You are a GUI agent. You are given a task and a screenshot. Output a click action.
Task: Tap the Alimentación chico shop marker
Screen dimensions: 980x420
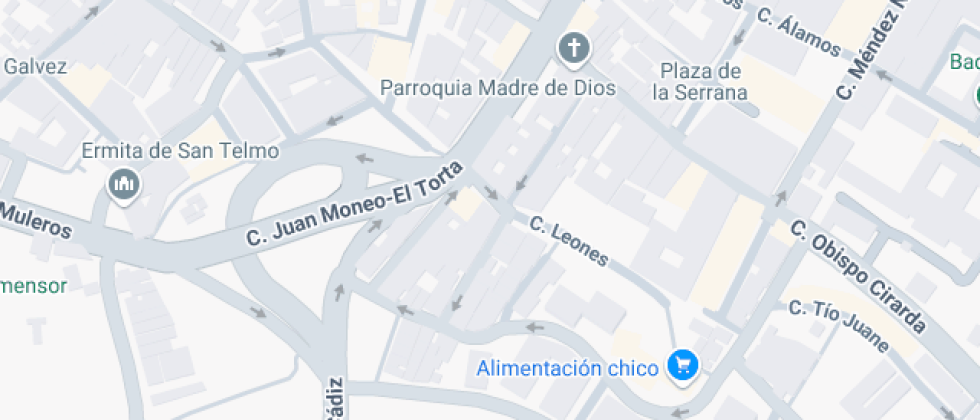682,366
